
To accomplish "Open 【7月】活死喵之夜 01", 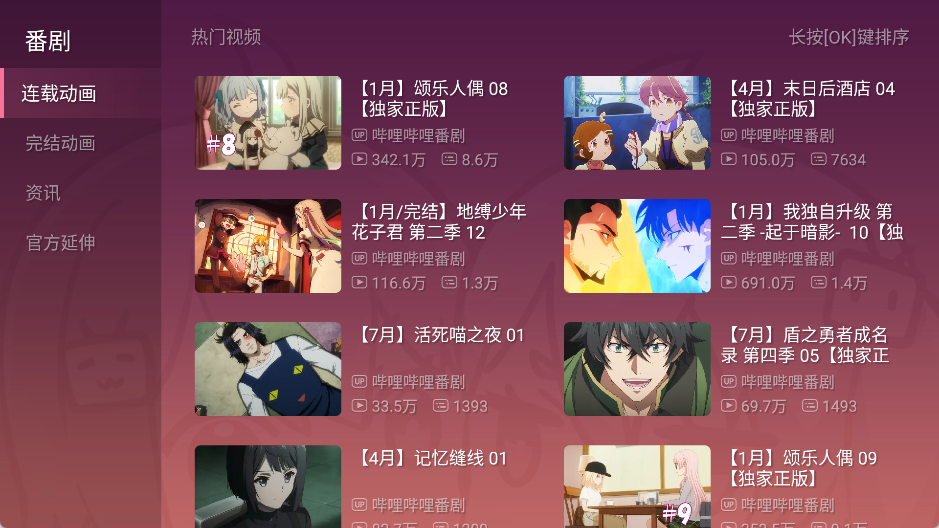I will (360, 369).
